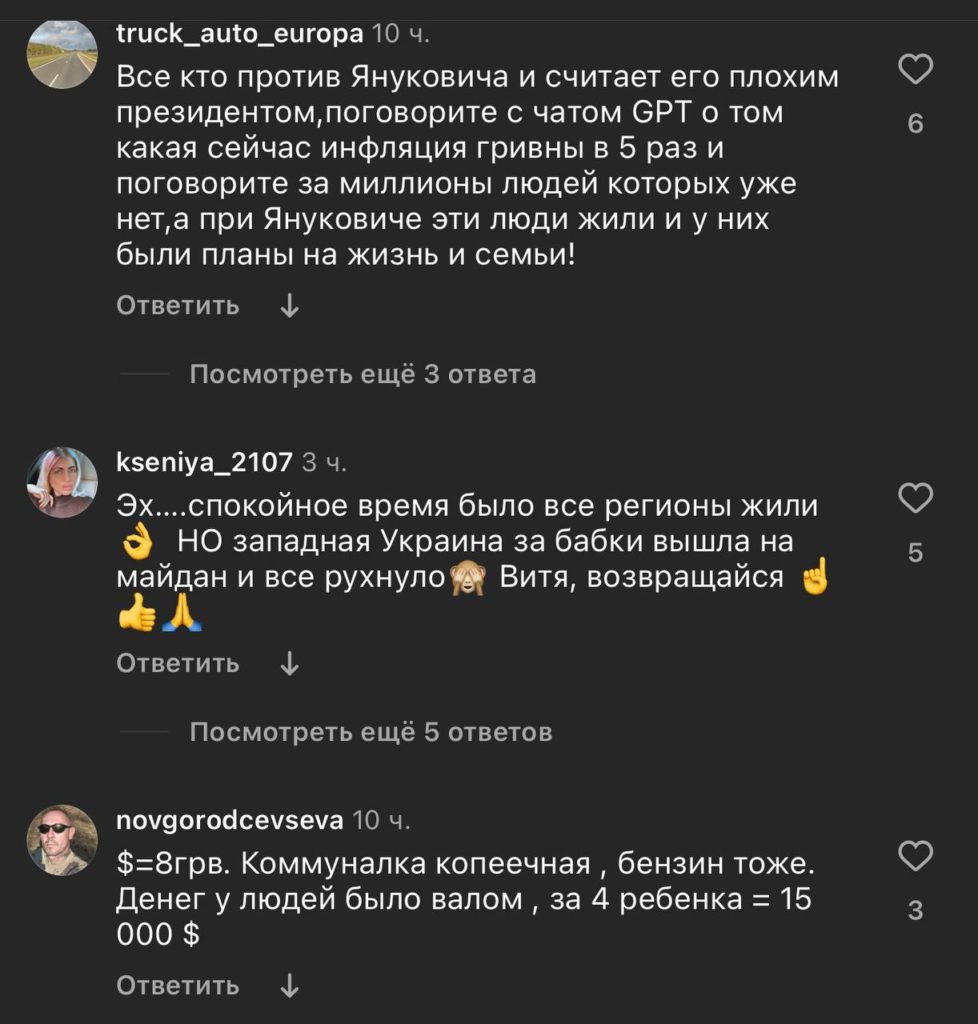978x1024 pixels.
Task: Expand 3 more replies under truck_auto_europa
Action: pos(362,375)
